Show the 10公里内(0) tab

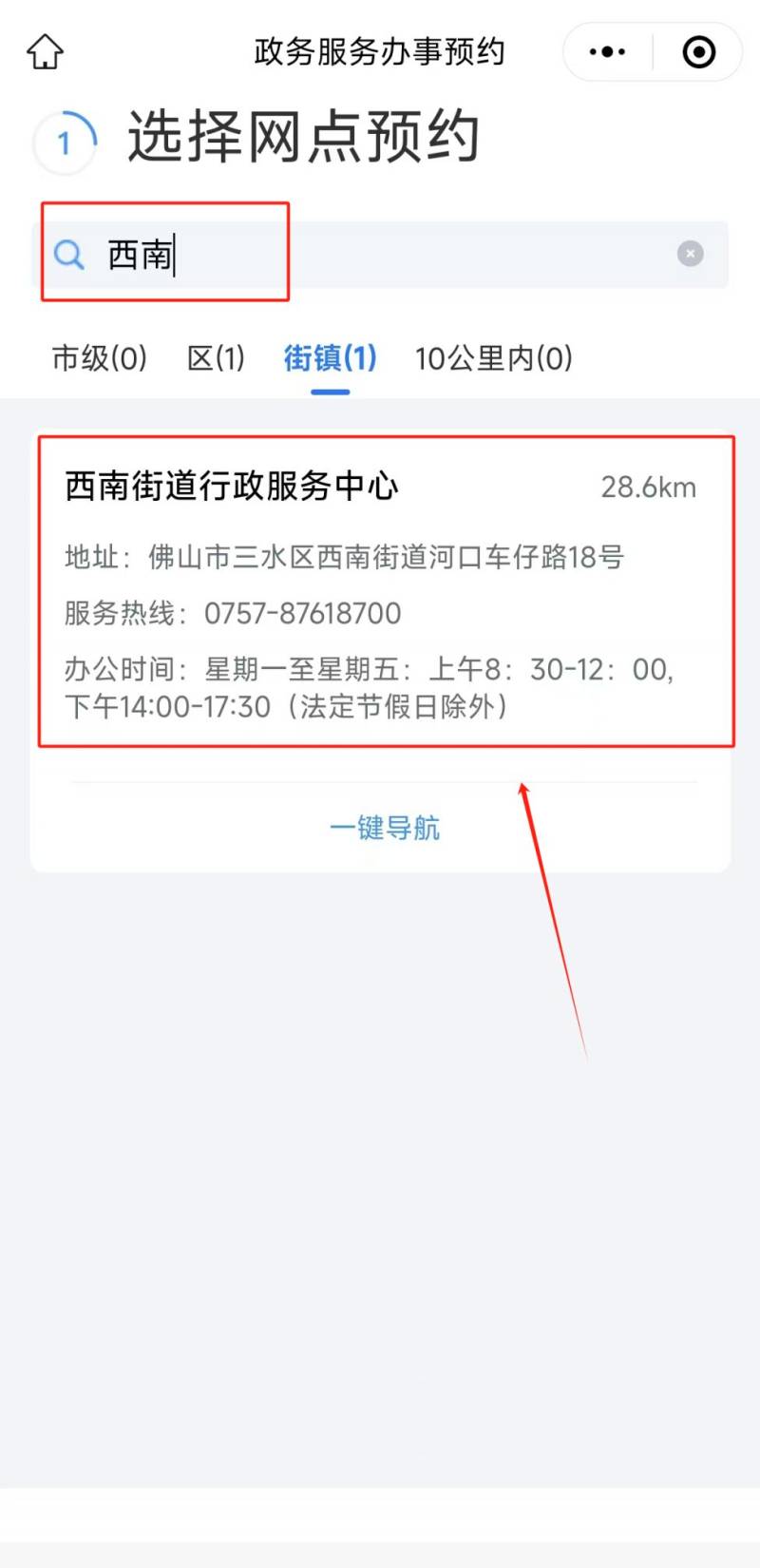pos(494,358)
